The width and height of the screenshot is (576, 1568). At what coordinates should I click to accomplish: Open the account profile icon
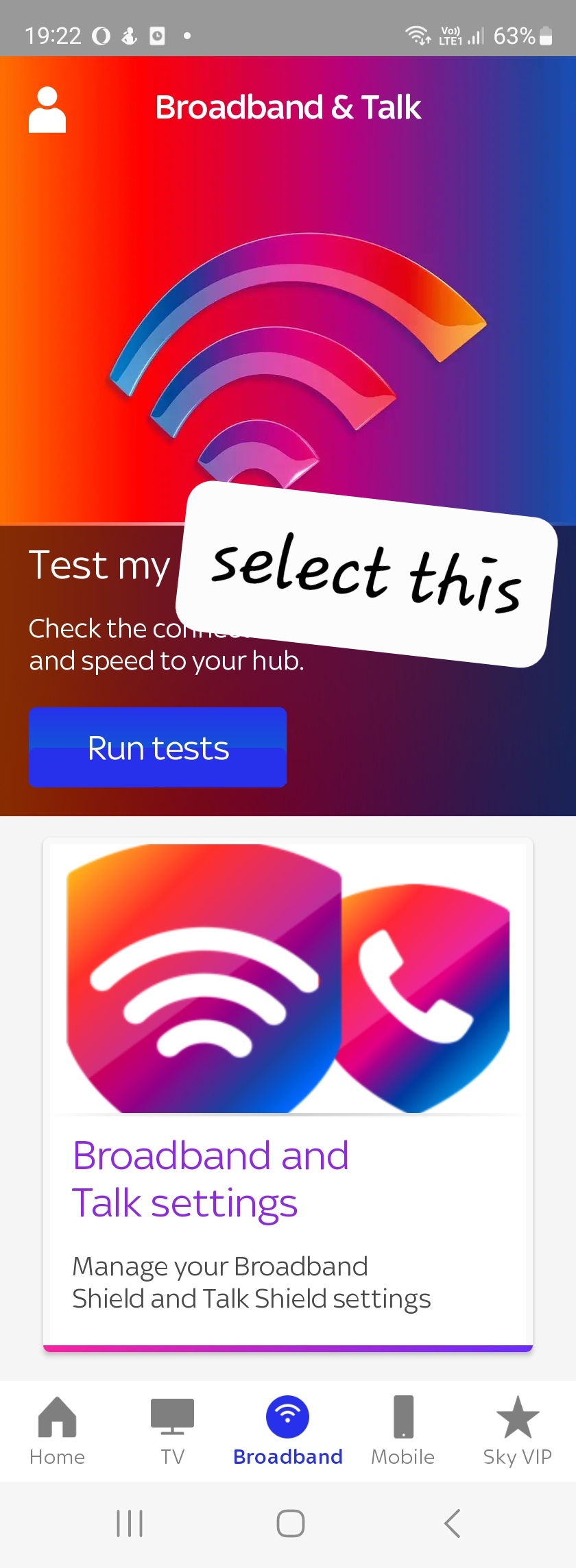pos(47,110)
